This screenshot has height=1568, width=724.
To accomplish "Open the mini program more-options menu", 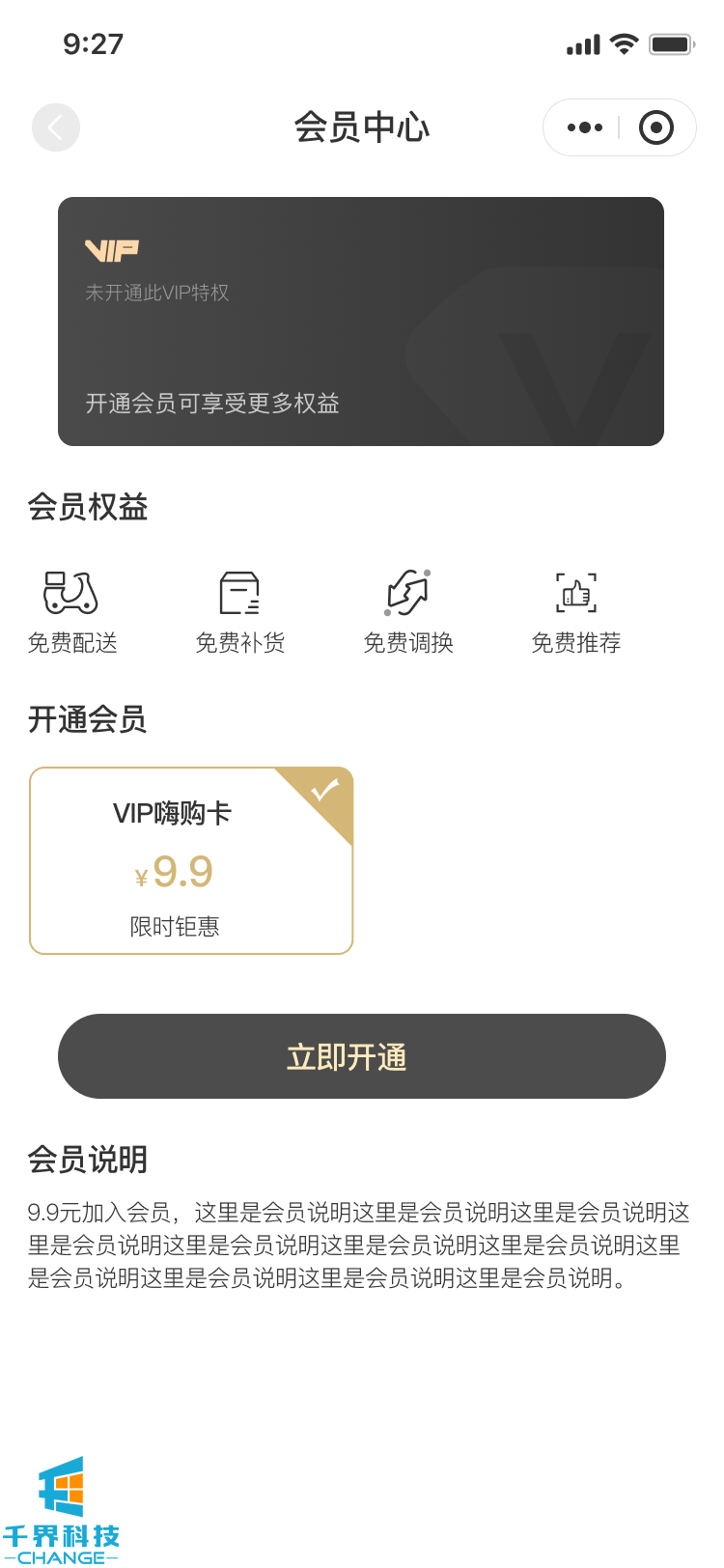I will click(584, 127).
